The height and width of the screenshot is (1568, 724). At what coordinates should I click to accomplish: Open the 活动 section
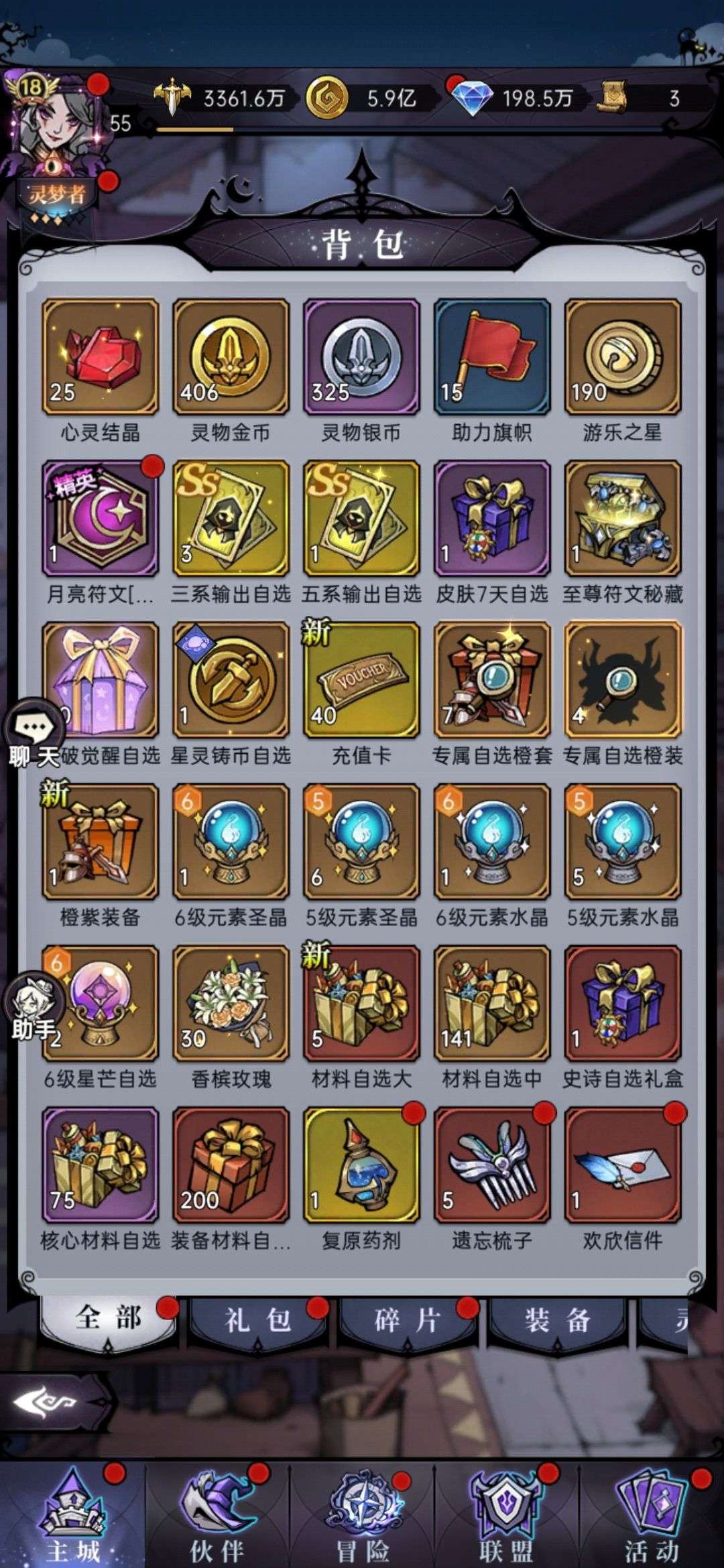(652, 1516)
